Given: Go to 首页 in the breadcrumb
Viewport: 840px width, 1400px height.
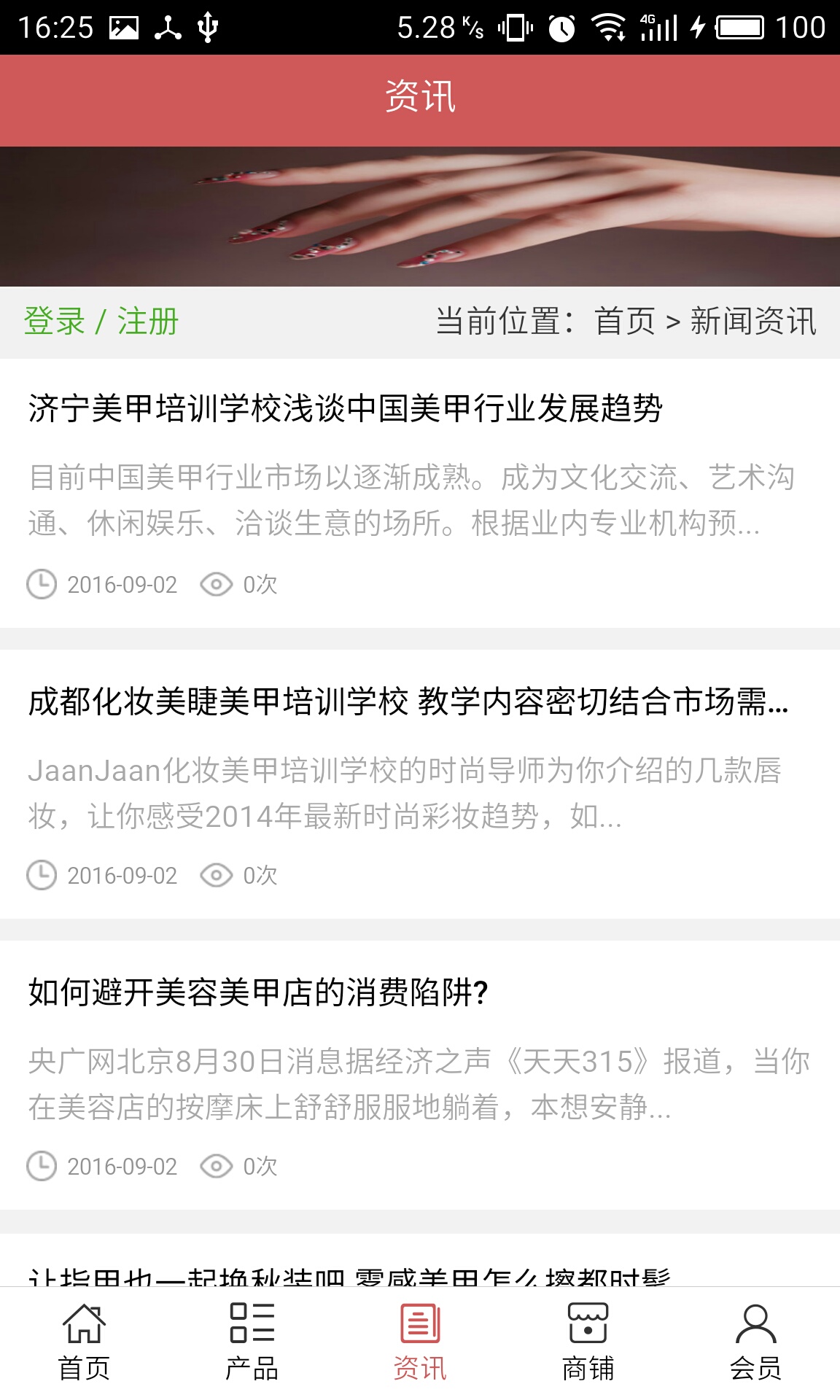Looking at the screenshot, I should (625, 322).
